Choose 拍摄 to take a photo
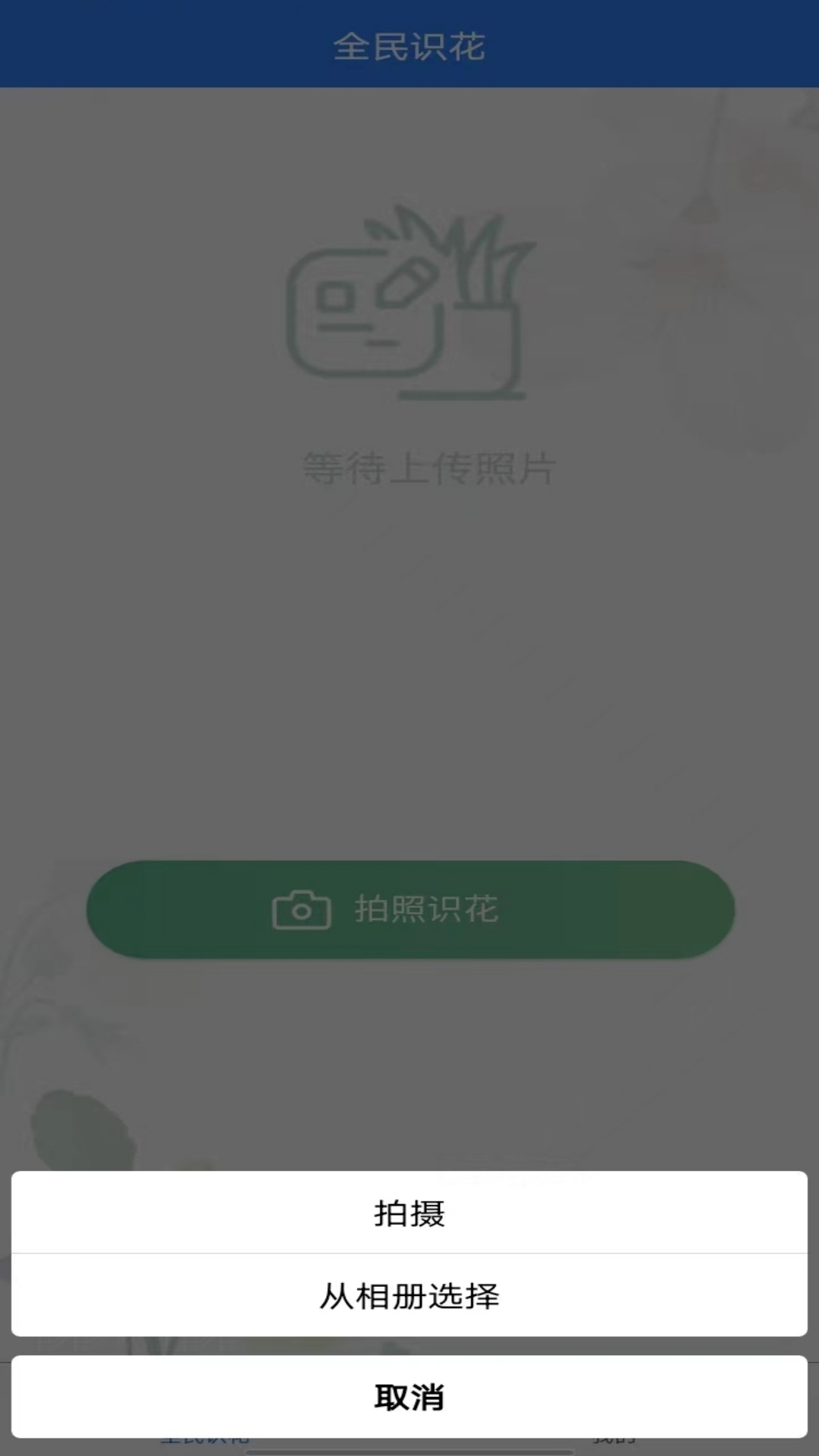Viewport: 819px width, 1456px height. point(409,1213)
